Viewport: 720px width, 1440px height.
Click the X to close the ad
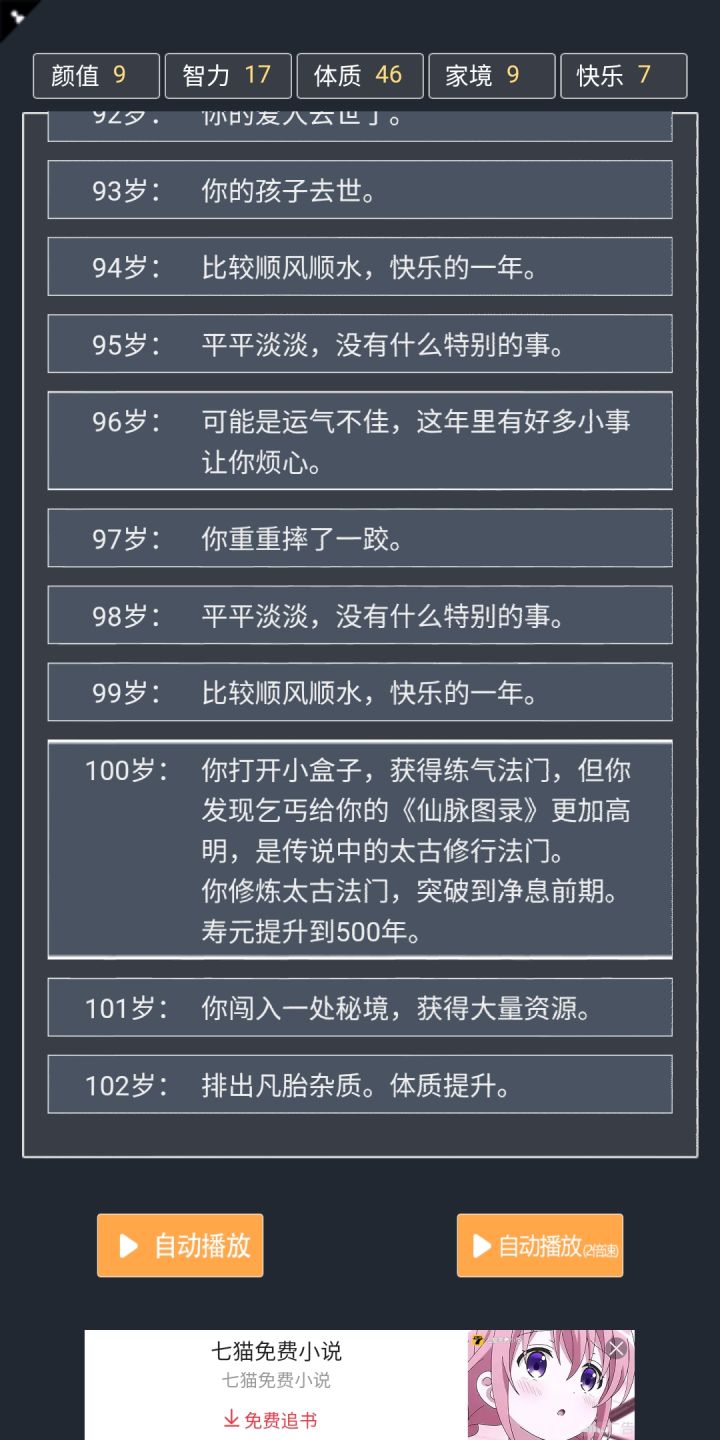click(616, 1347)
